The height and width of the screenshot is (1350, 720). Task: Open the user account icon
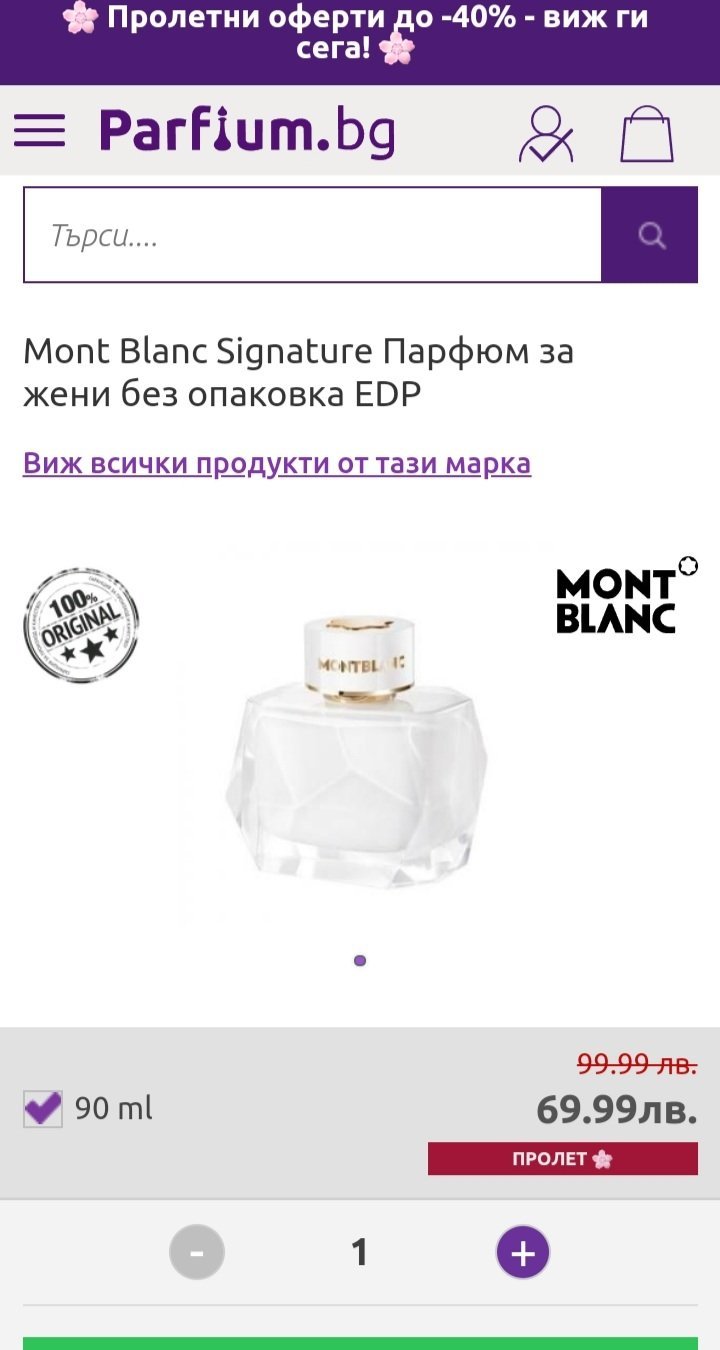click(546, 134)
